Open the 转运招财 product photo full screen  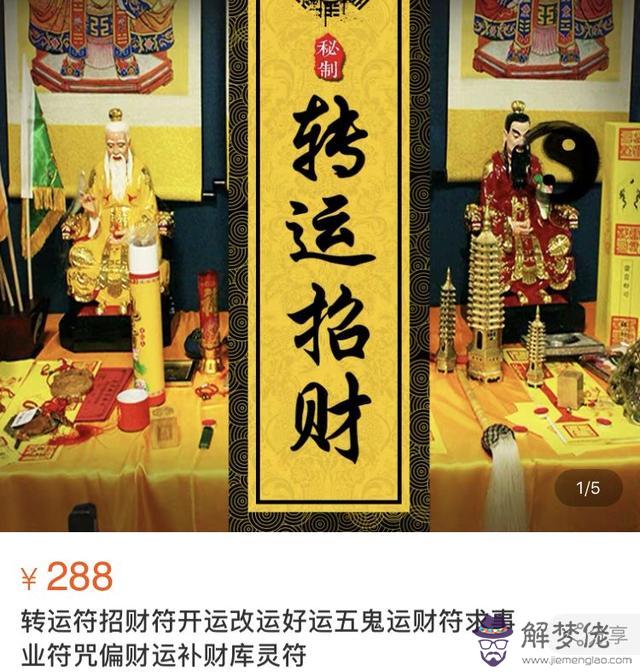pyautogui.click(x=320, y=265)
